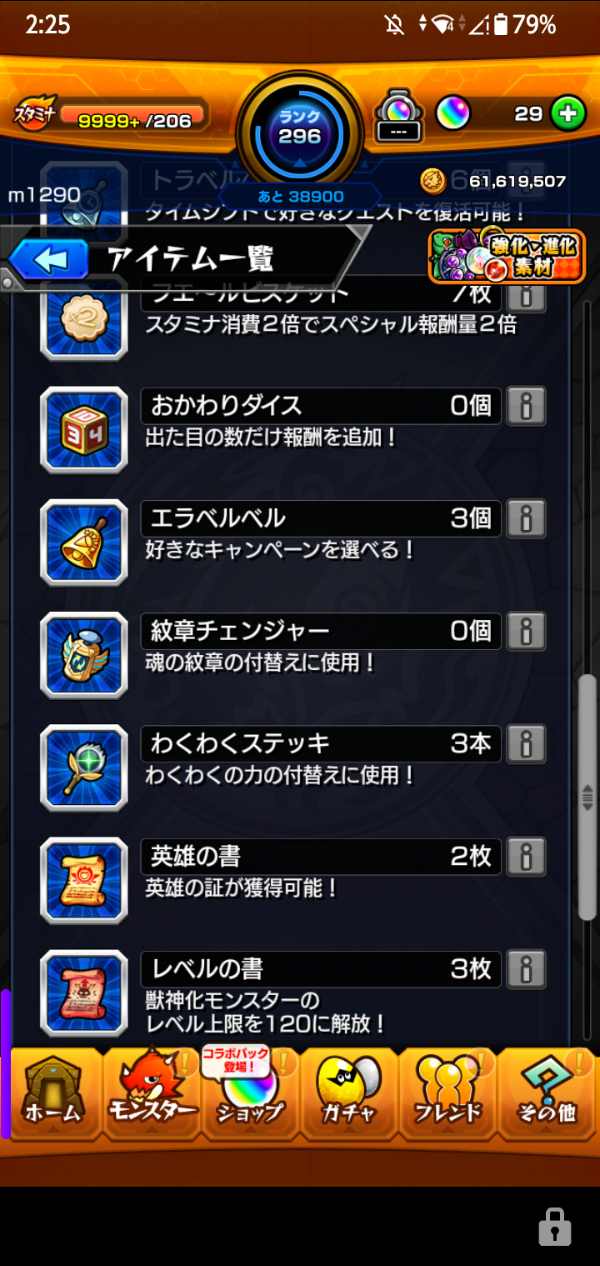View info for 紋章チェンジャー
Screen dimensions: 600x1266
526,631
